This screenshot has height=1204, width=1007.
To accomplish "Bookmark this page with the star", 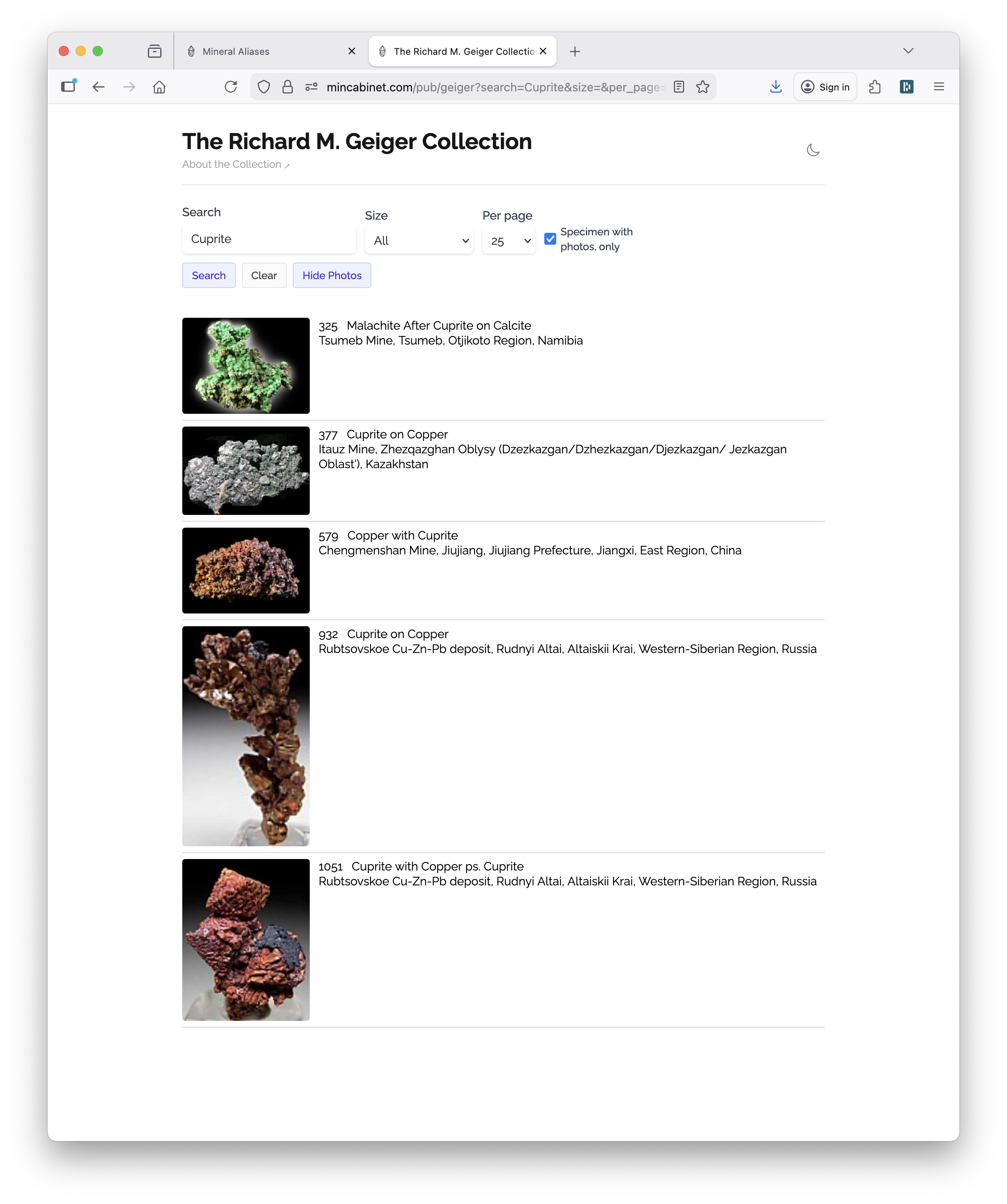I will [x=702, y=87].
